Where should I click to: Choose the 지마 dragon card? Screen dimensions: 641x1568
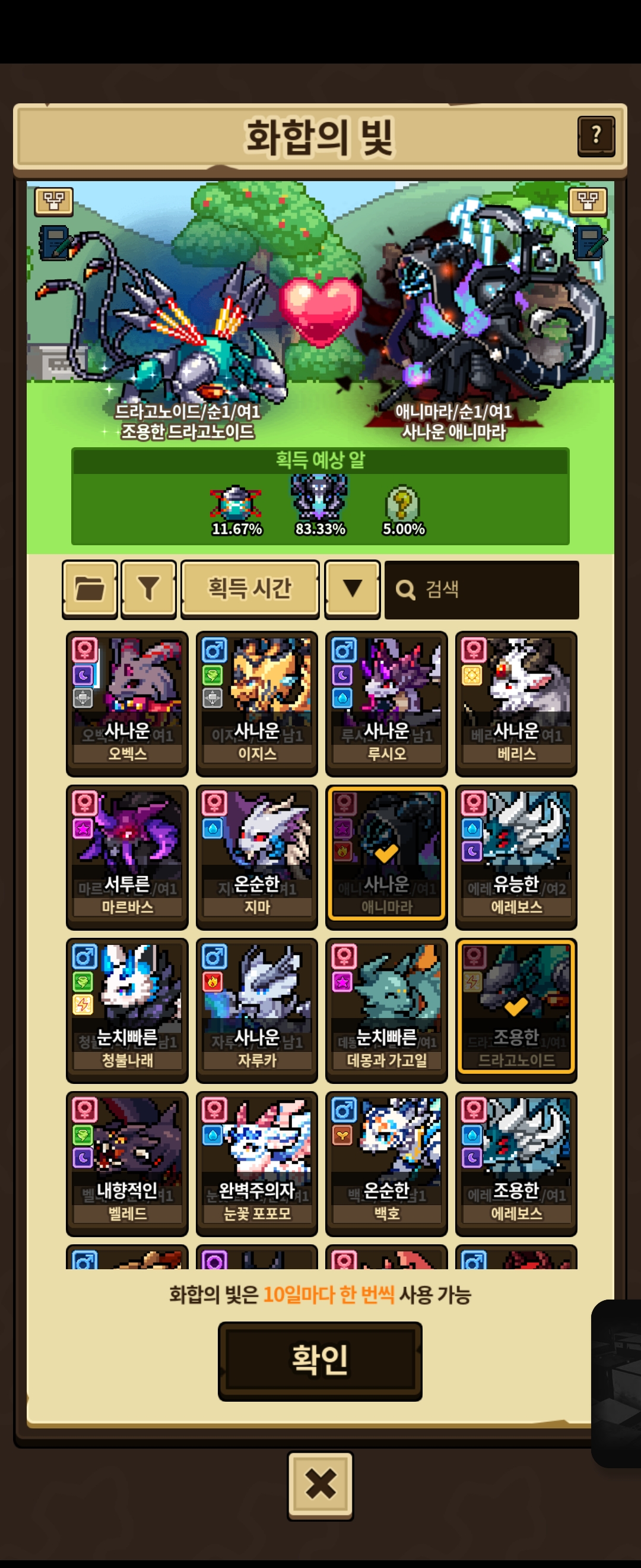[256, 856]
